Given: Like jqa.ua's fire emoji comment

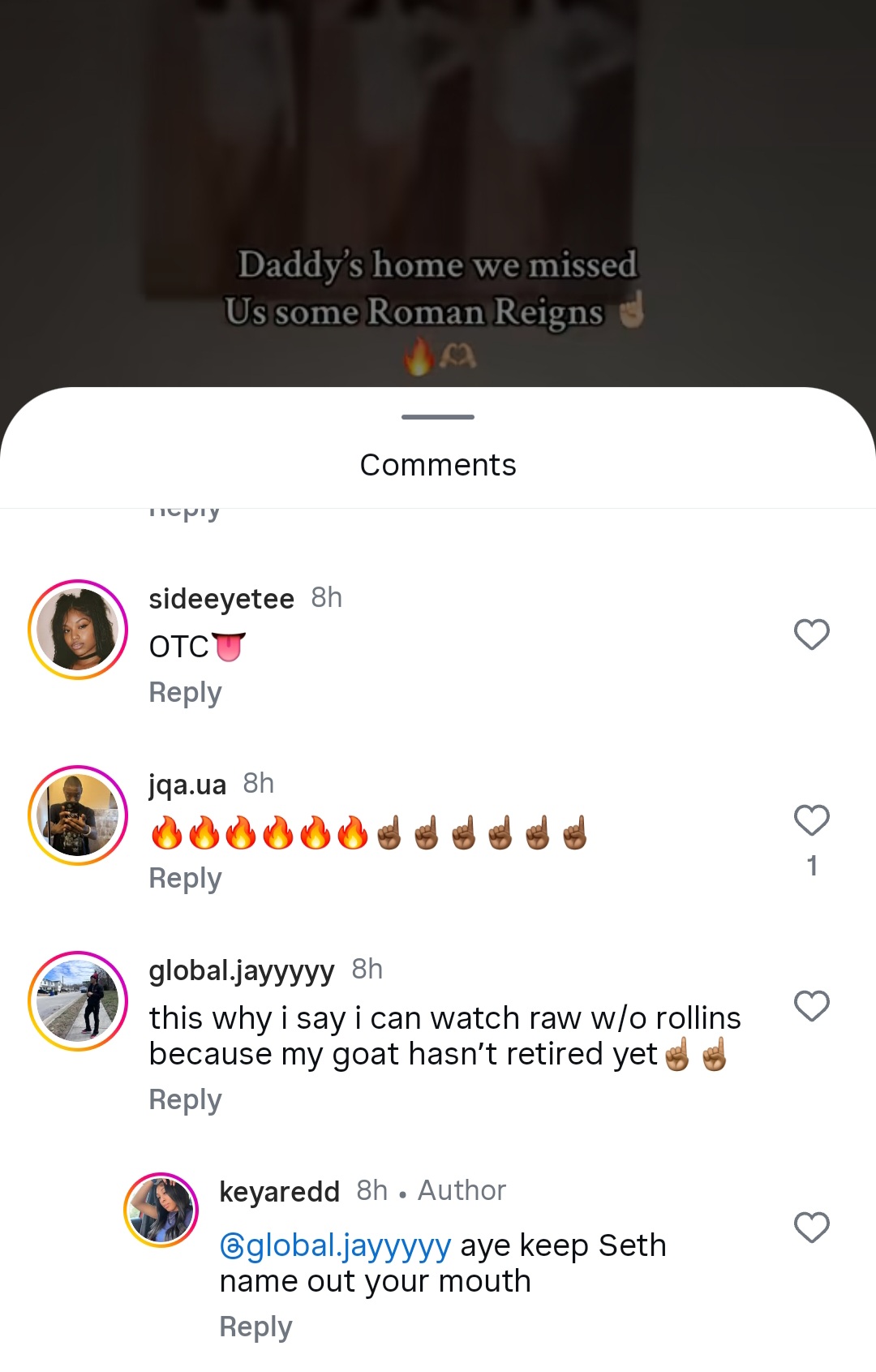Looking at the screenshot, I should click(811, 820).
